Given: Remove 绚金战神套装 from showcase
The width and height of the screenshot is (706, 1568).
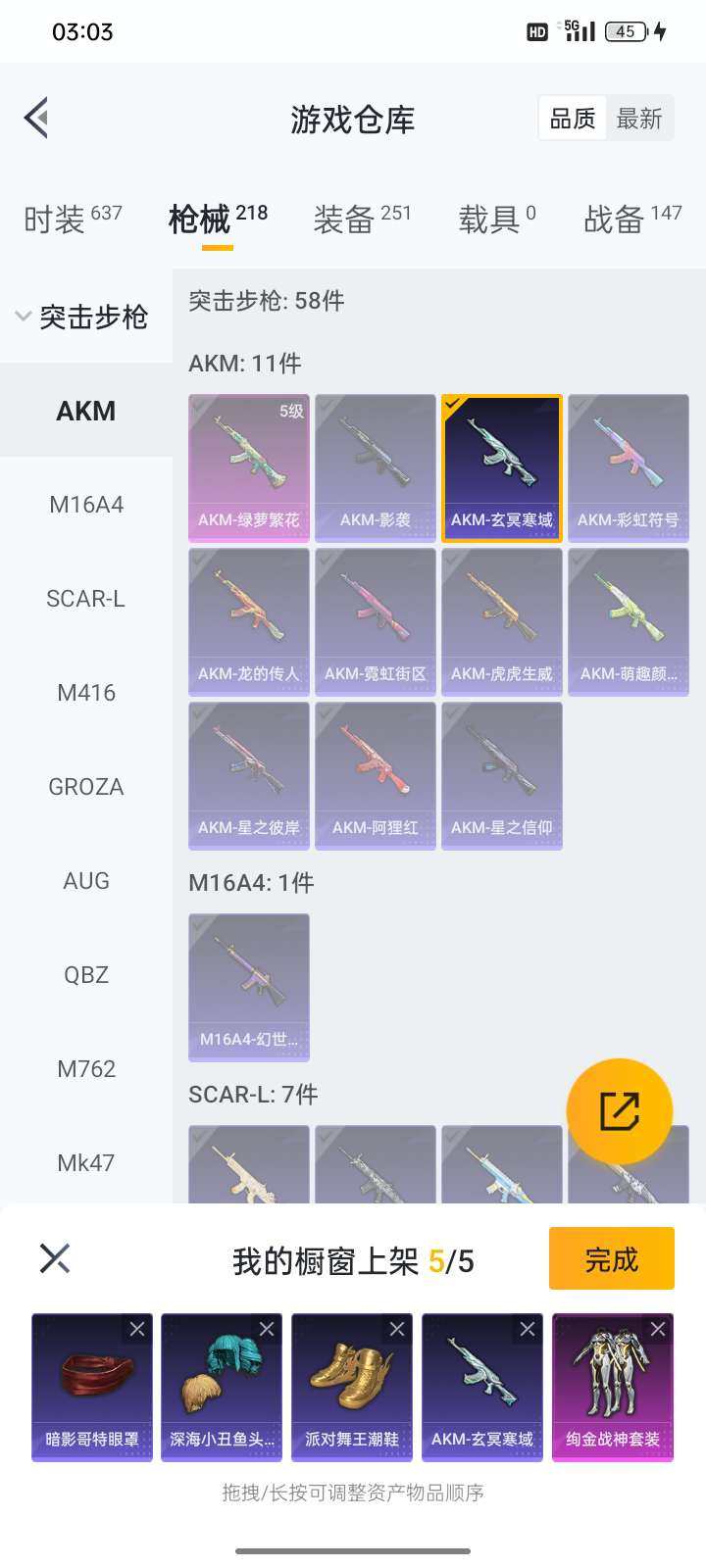Looking at the screenshot, I should [x=658, y=1329].
